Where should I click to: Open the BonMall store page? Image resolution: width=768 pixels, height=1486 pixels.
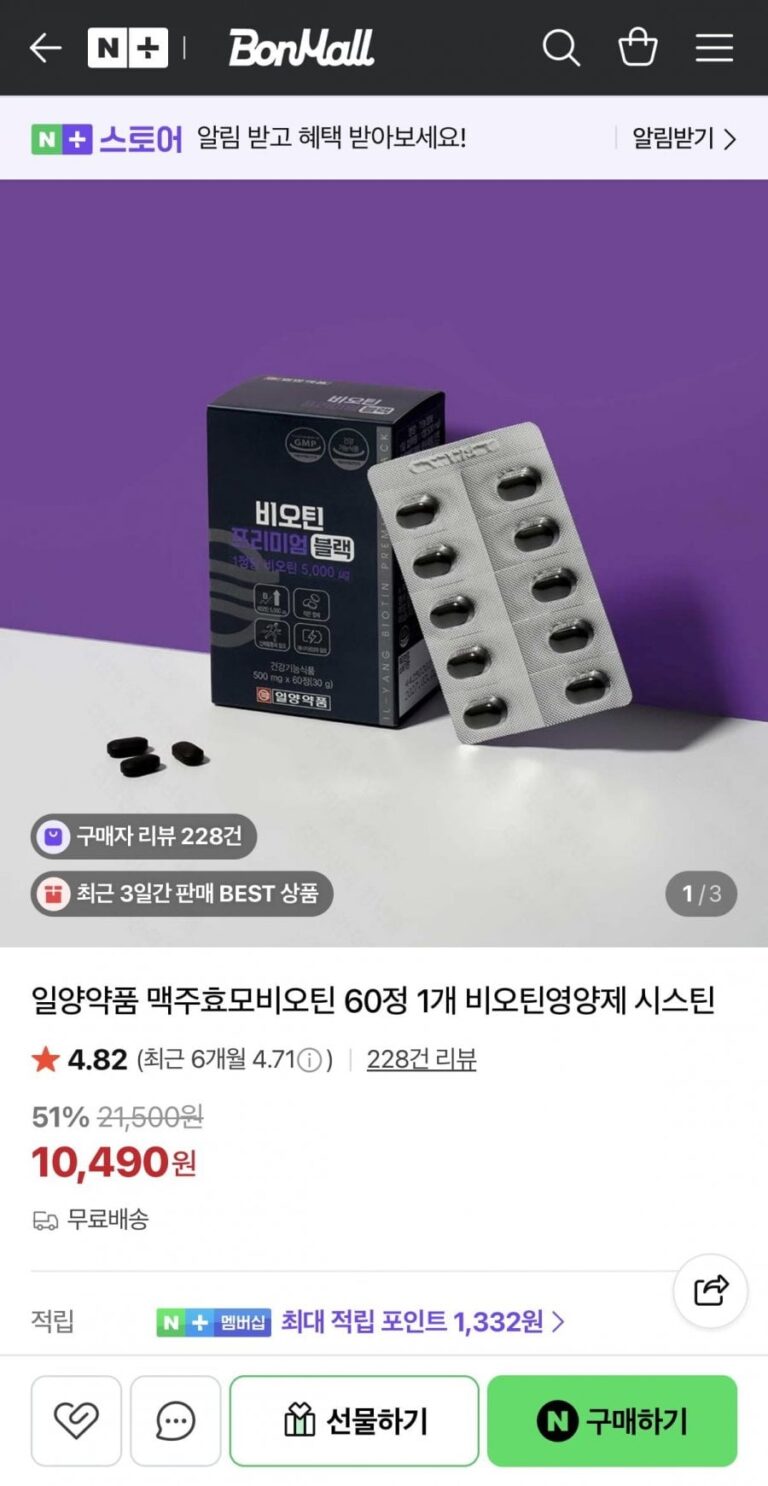[301, 47]
